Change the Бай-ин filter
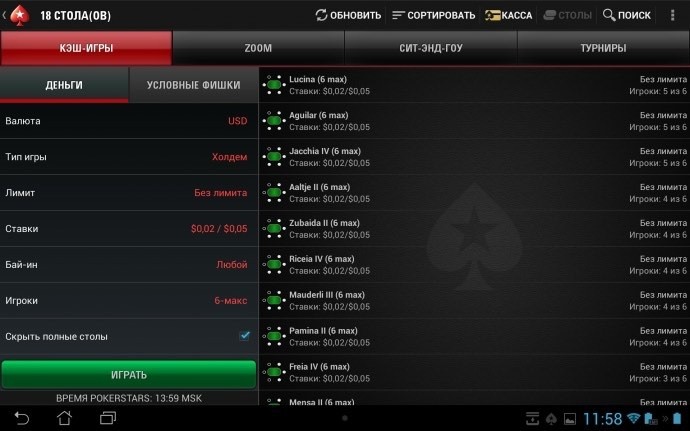The width and height of the screenshot is (690, 431). [128, 265]
